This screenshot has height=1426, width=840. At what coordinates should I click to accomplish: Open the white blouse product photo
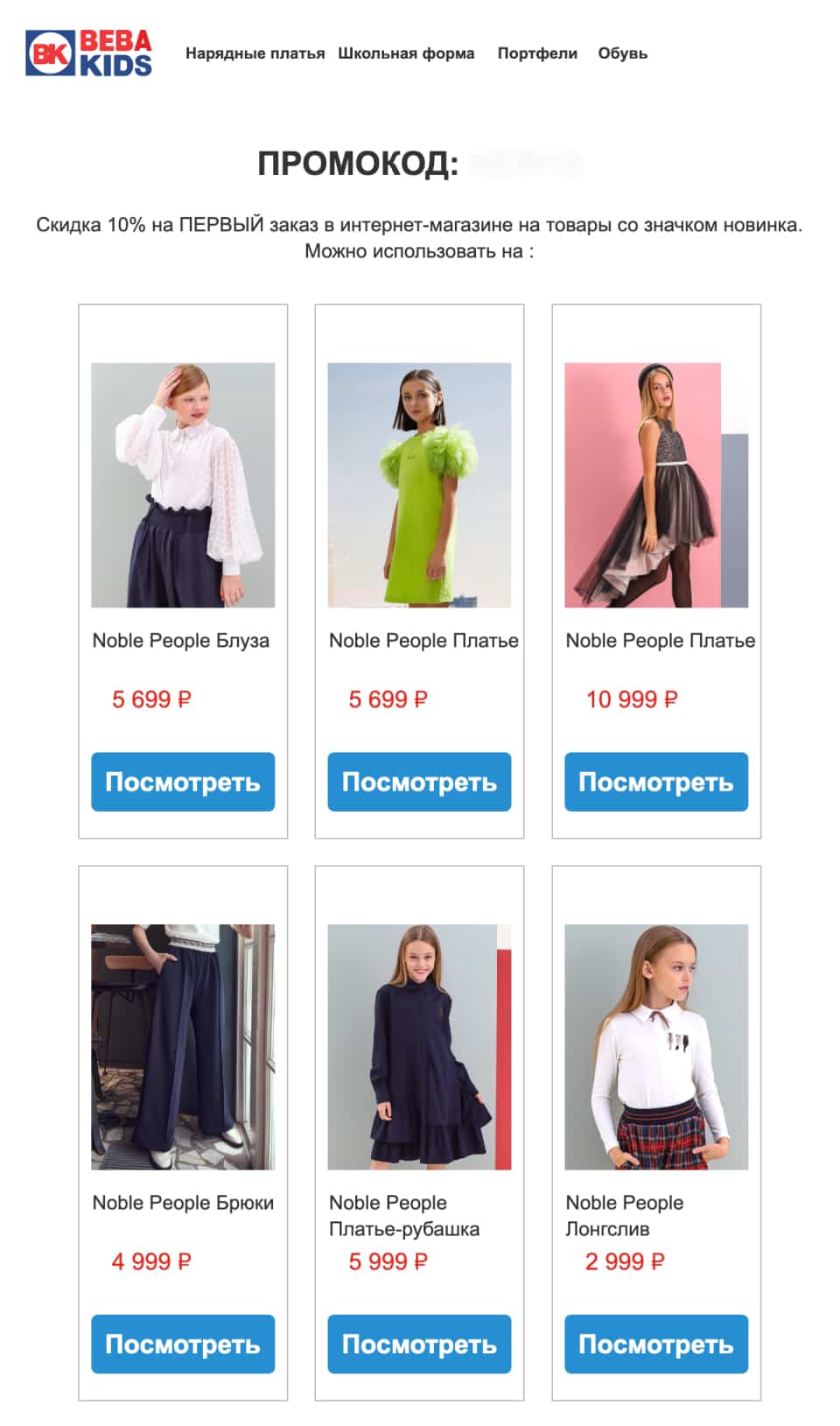click(183, 485)
